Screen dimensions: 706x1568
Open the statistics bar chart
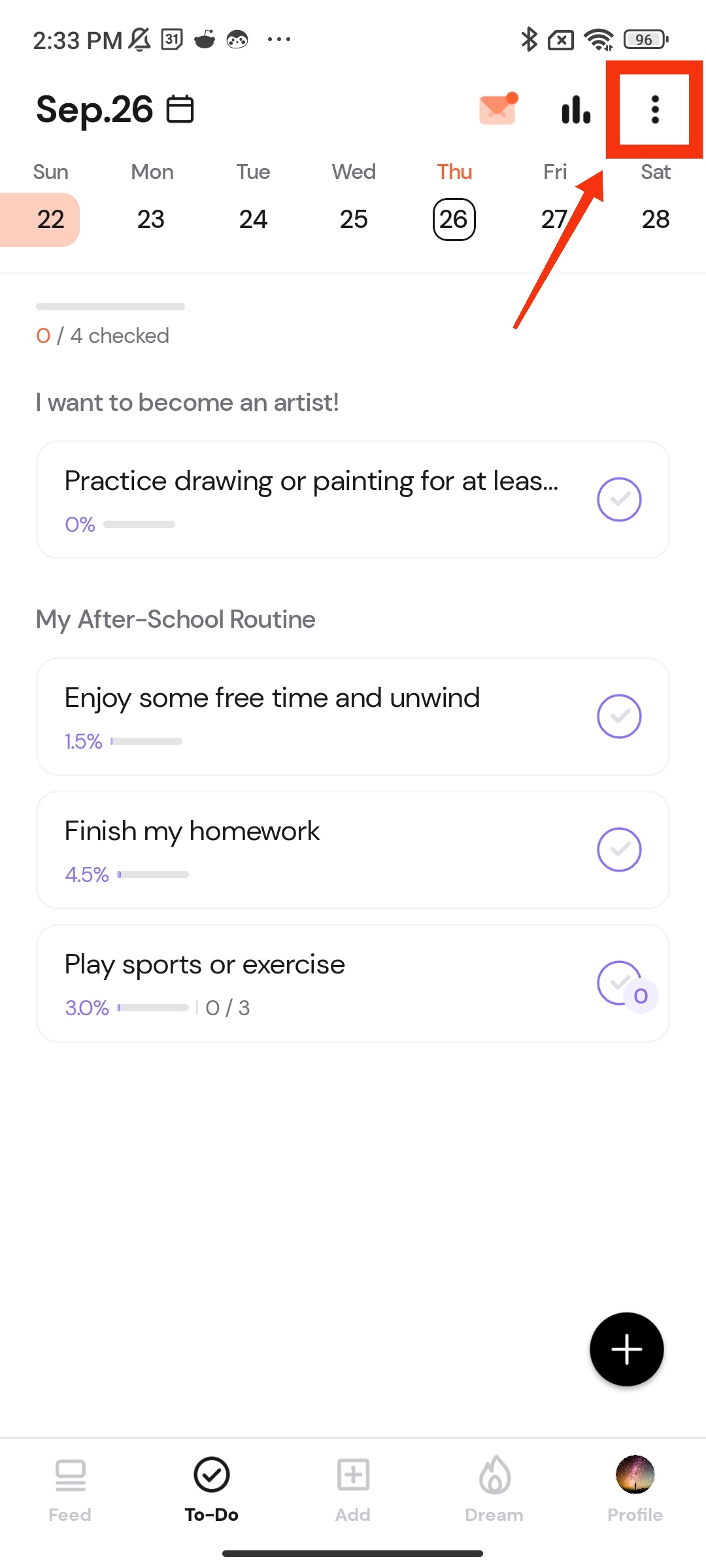pos(576,110)
